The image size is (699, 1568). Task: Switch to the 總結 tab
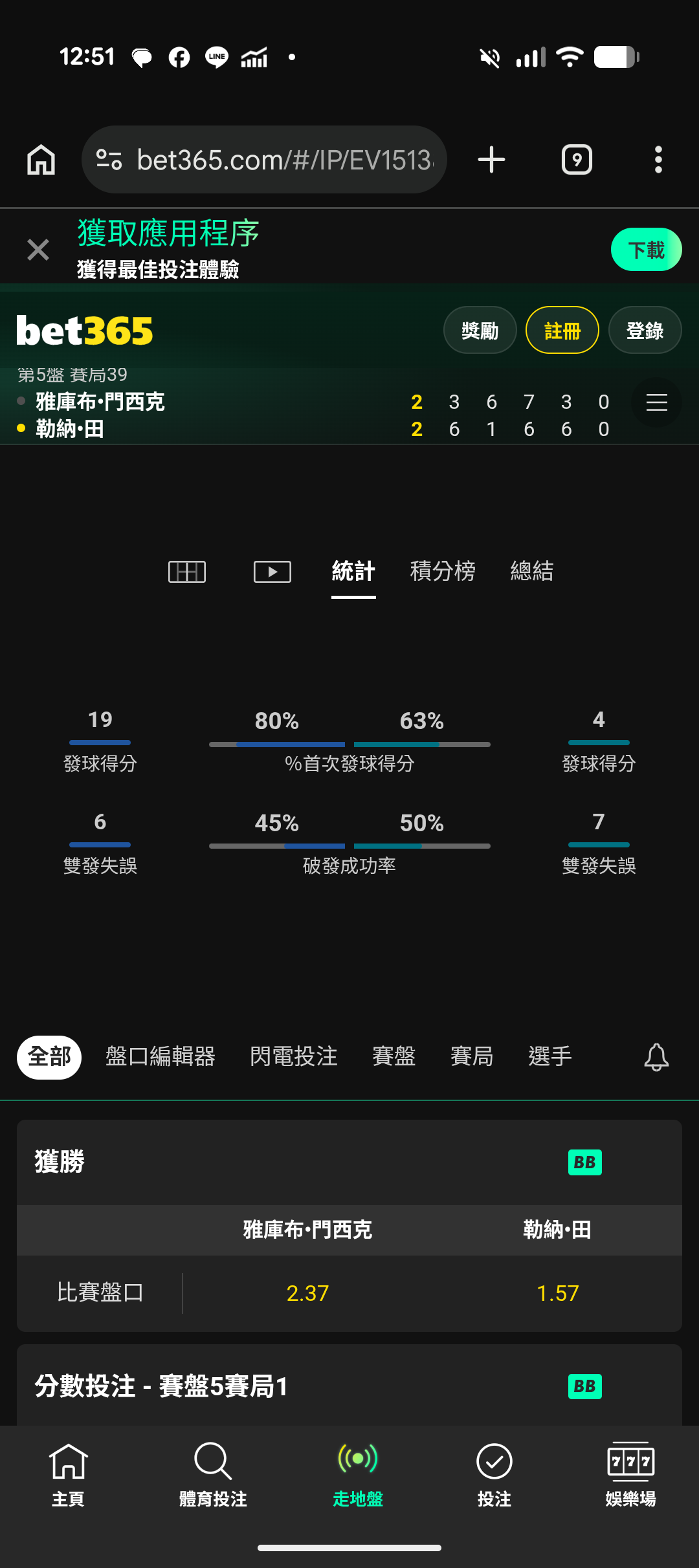click(x=532, y=571)
